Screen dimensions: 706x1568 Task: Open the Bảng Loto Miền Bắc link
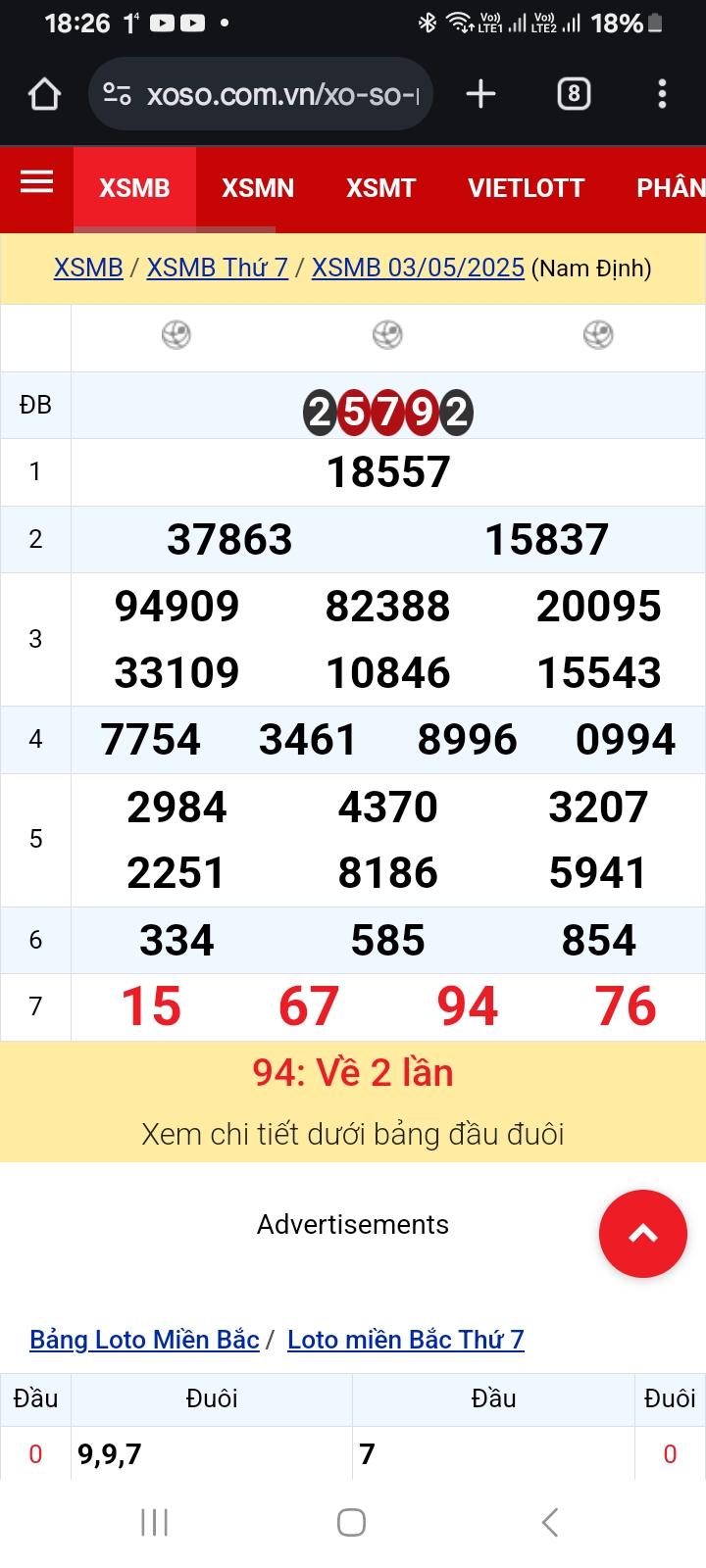click(x=144, y=1339)
